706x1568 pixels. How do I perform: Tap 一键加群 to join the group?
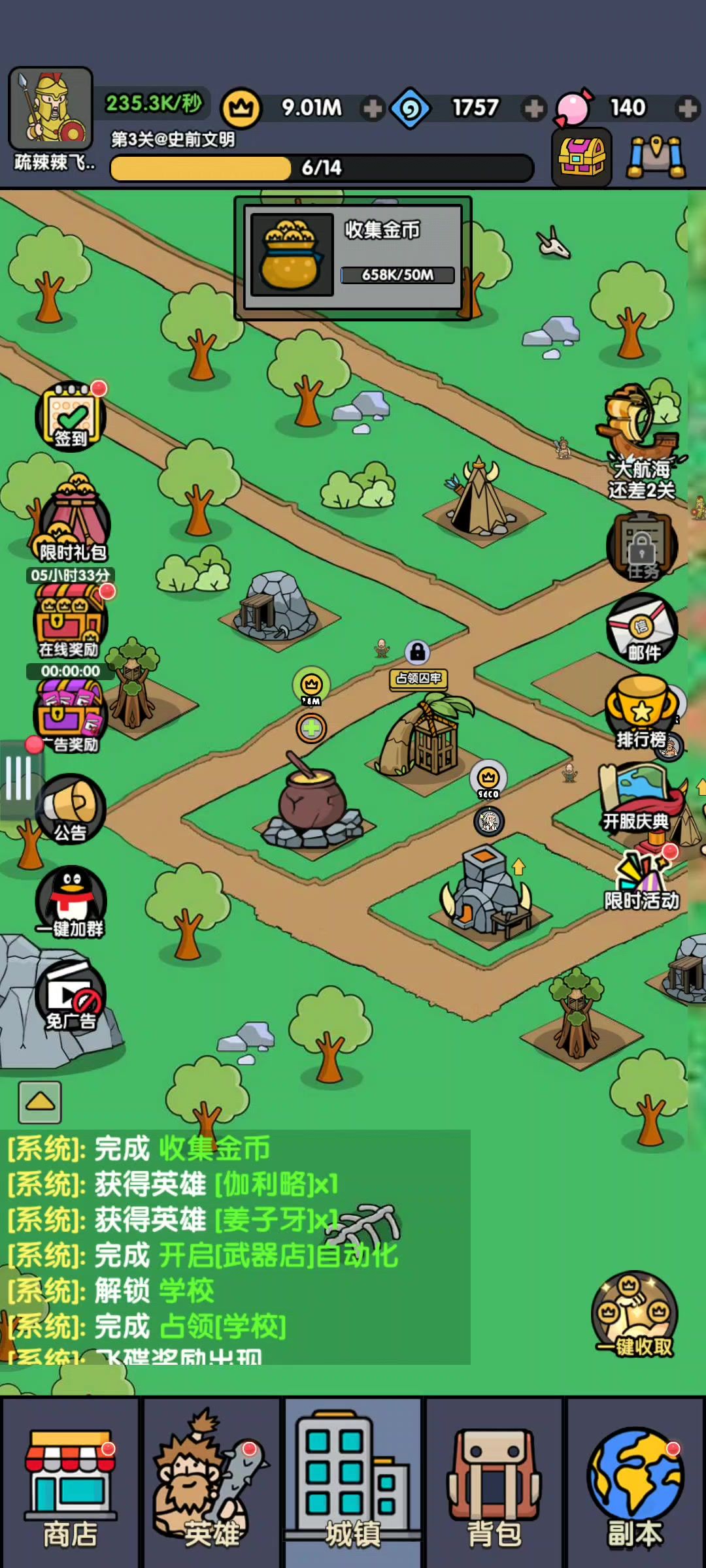coord(71,902)
